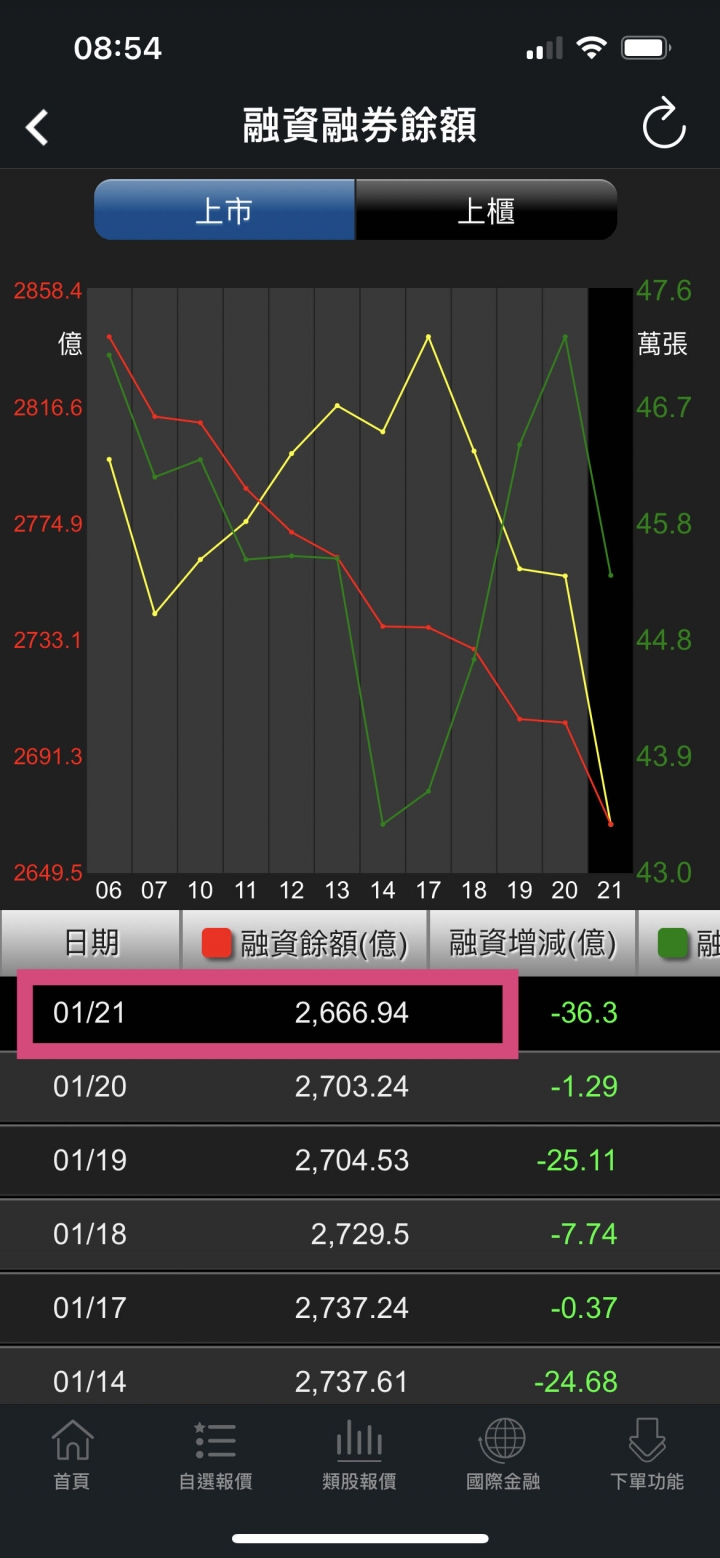Screen dimensions: 720x1558
Task: Select the 上市 tab
Action: pyautogui.click(x=224, y=211)
